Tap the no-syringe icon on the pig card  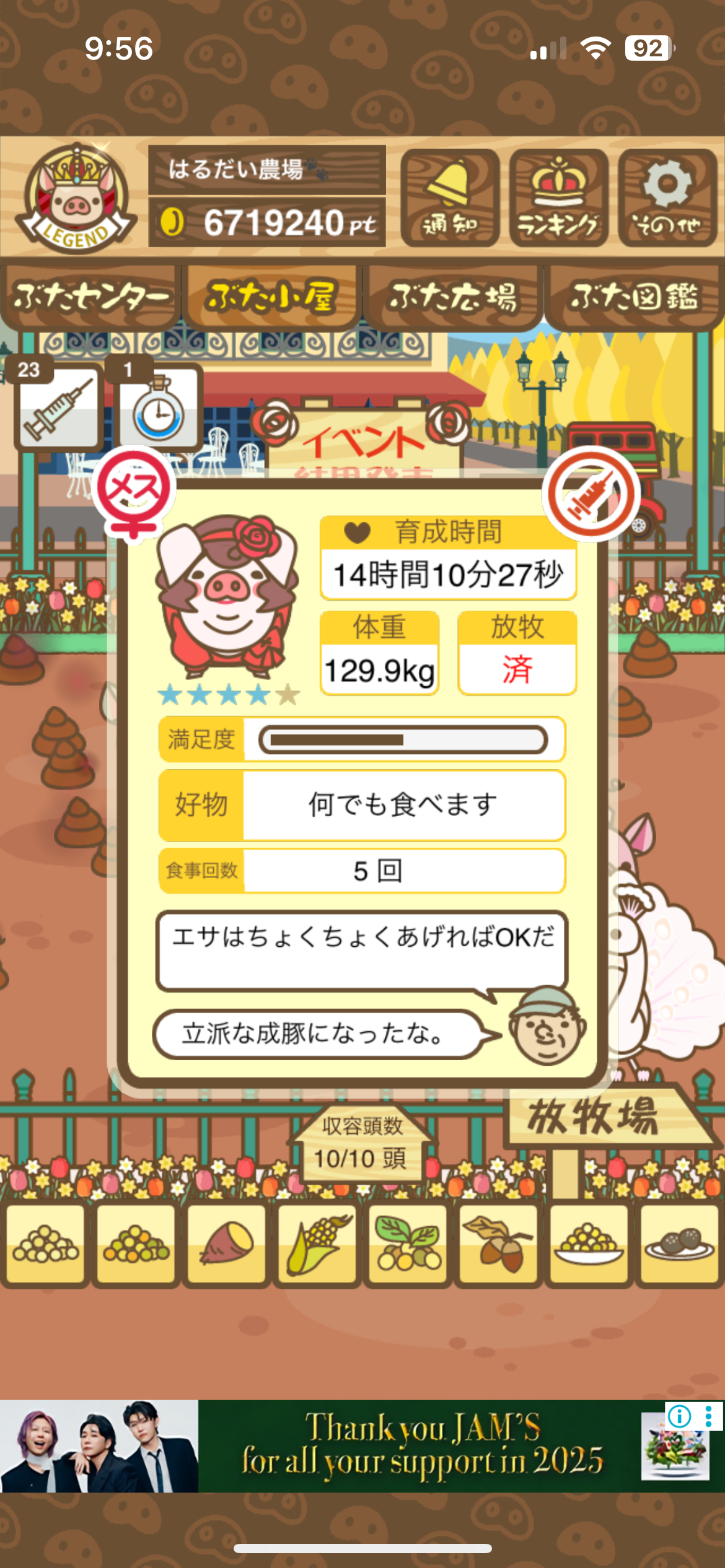tap(591, 494)
